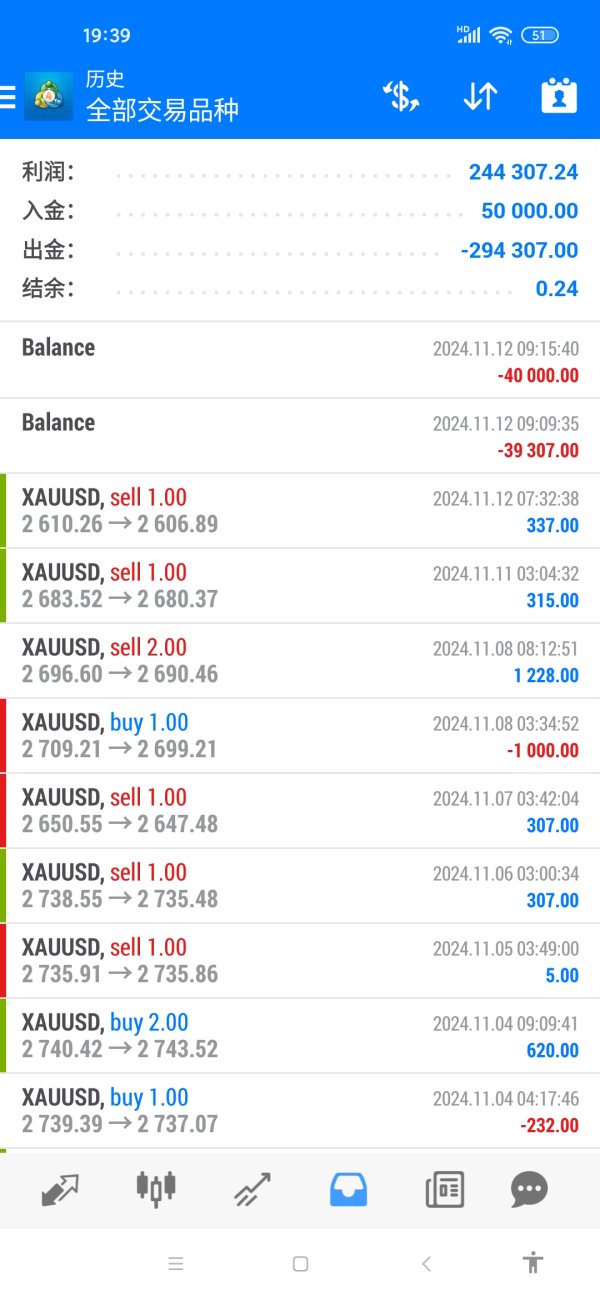Switch to the Trade tab
The image size is (600, 1300).
[253, 1189]
